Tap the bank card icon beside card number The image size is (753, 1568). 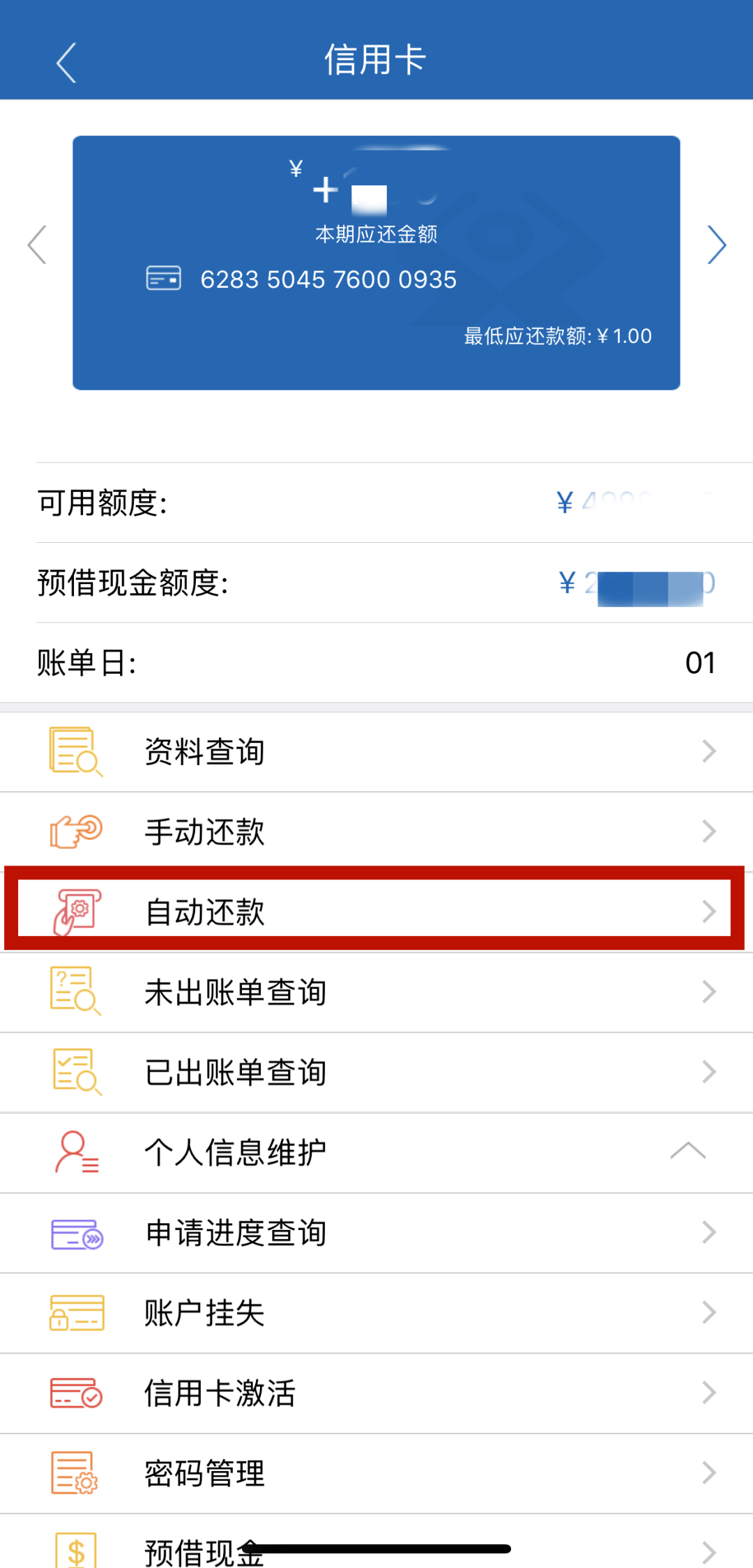[x=165, y=279]
